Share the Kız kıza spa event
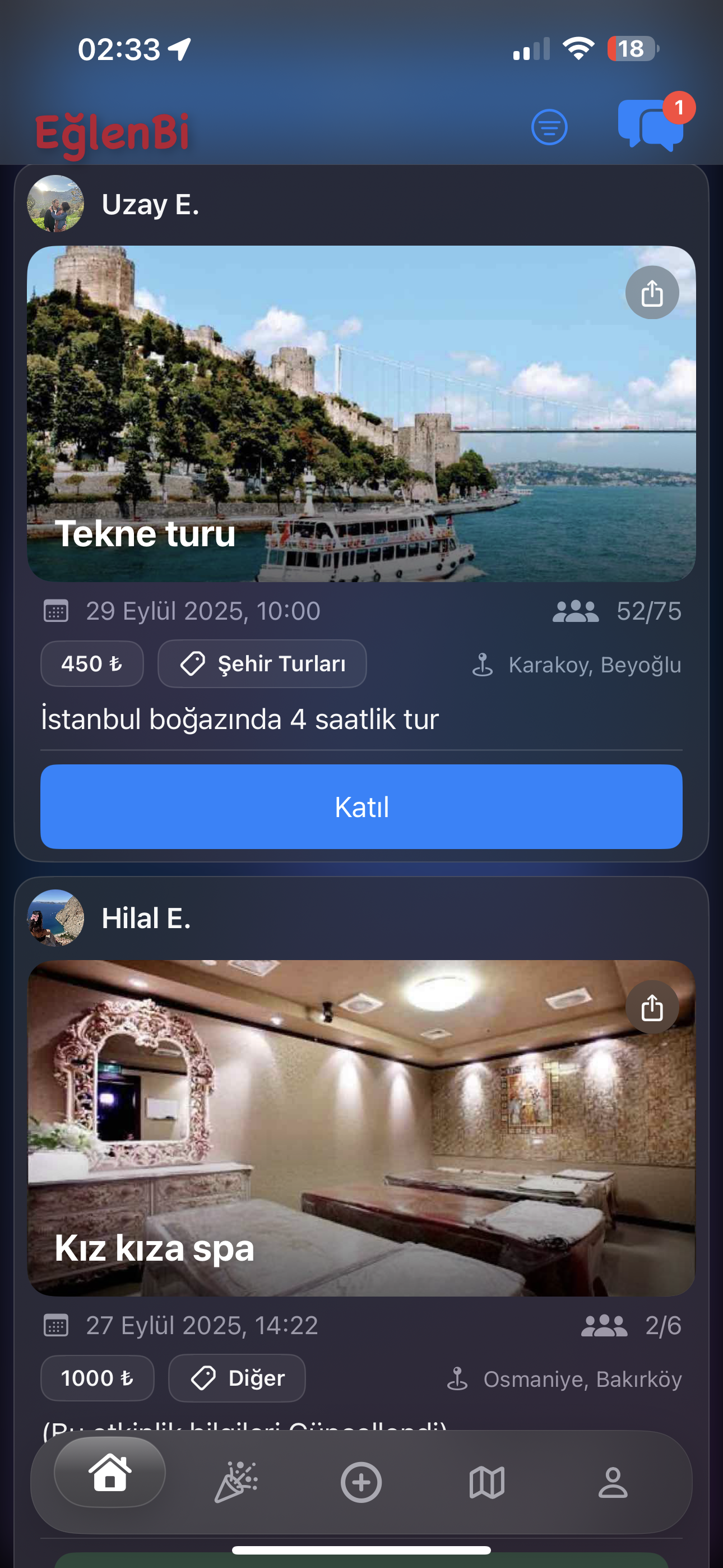723x1568 pixels. [652, 1007]
